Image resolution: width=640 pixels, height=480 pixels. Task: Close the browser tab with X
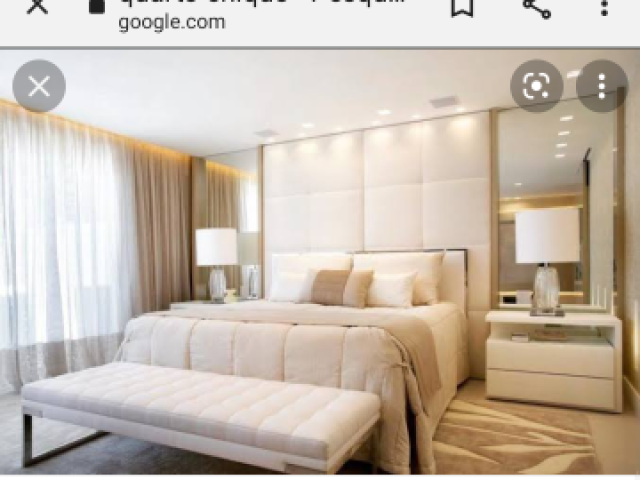pyautogui.click(x=36, y=6)
